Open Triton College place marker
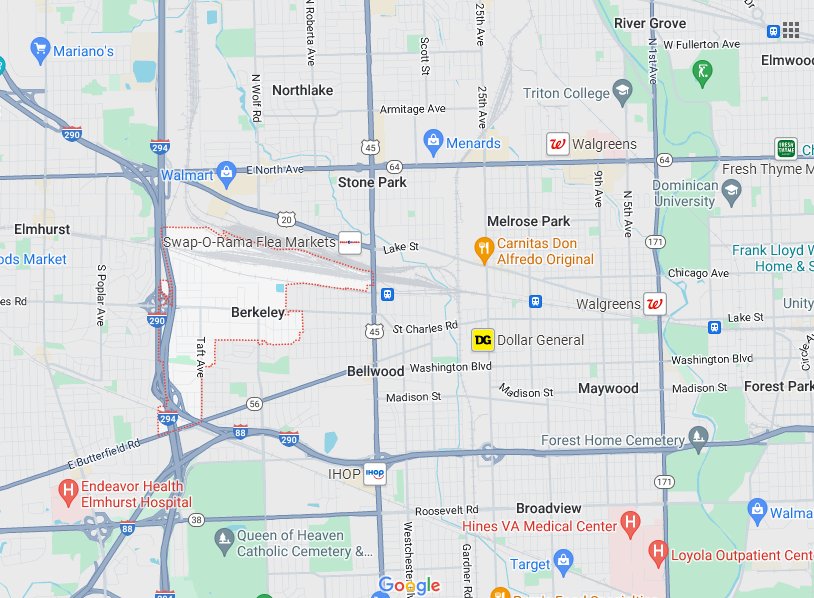Viewport: 814px width, 598px height. (621, 93)
